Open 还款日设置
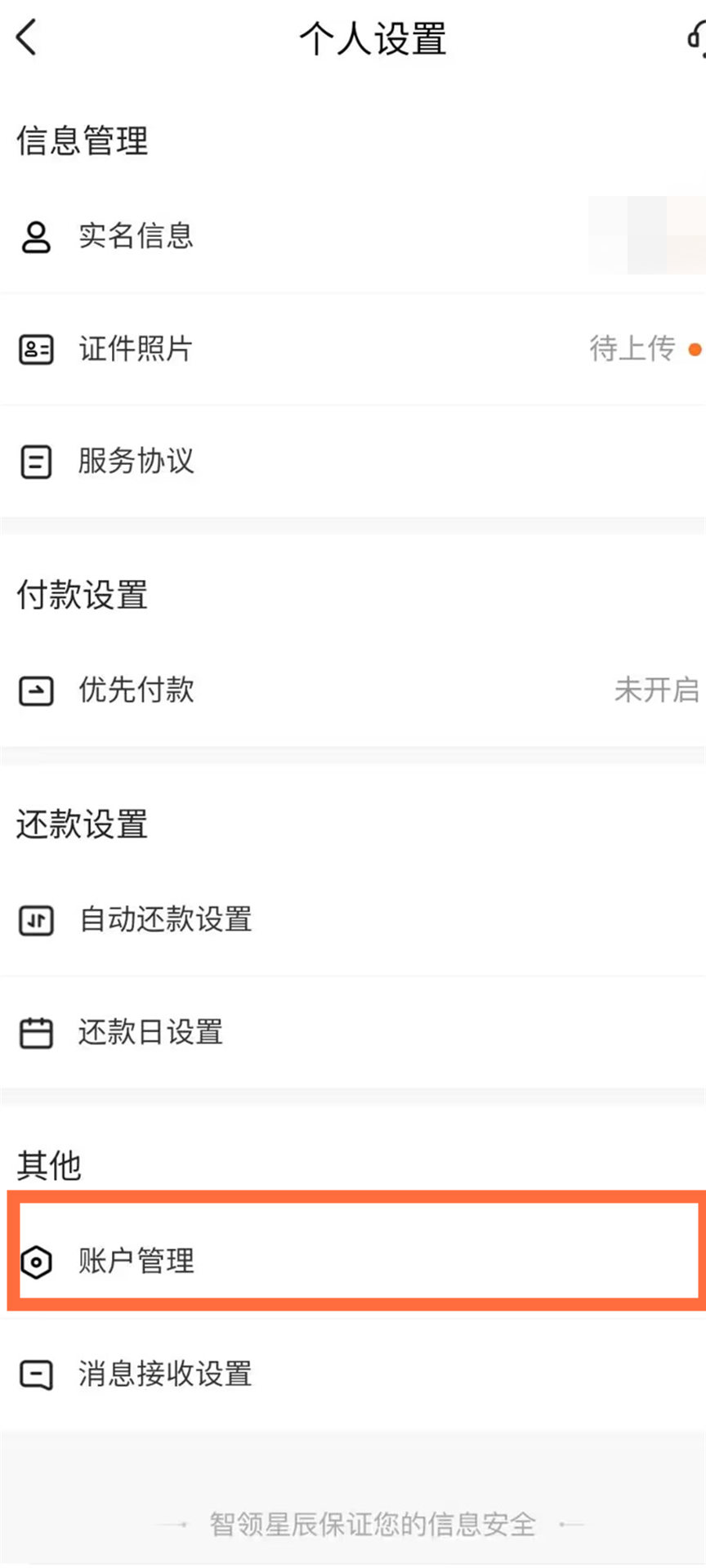Image resolution: width=706 pixels, height=1568 pixels. tap(353, 1032)
